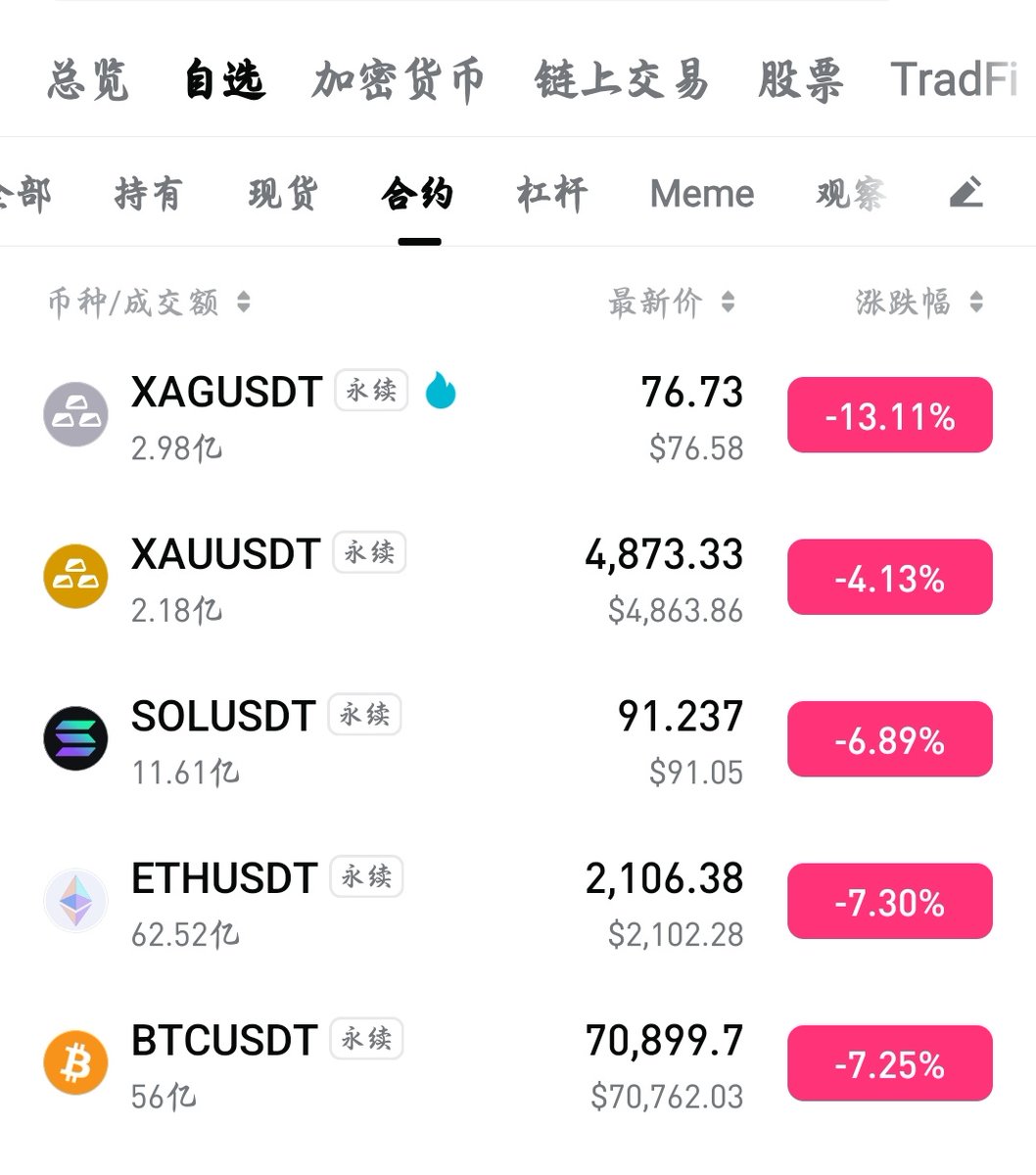
Task: Select the 链上交易 tab
Action: 621,79
